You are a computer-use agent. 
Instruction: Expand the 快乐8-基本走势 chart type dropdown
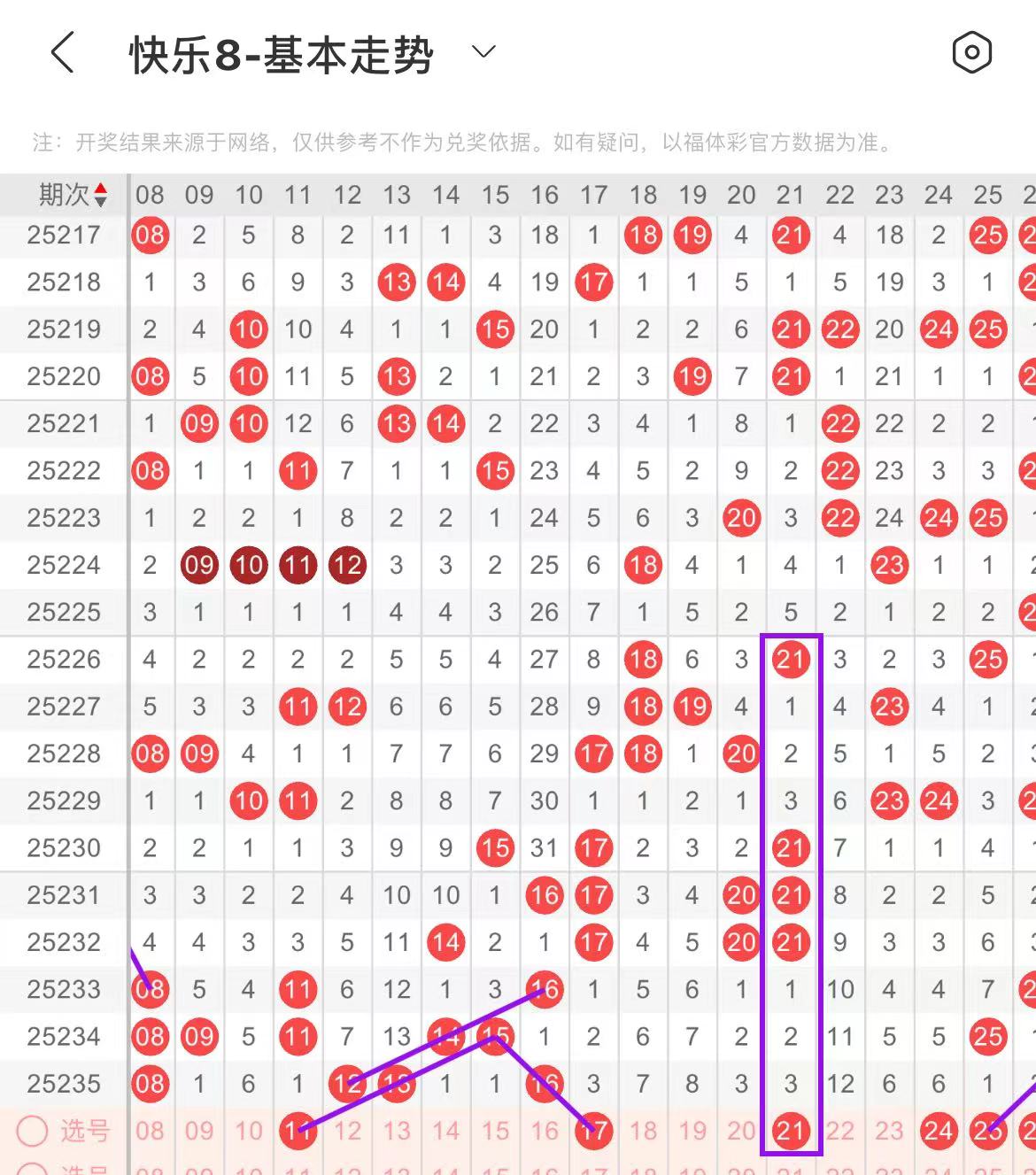(x=483, y=52)
